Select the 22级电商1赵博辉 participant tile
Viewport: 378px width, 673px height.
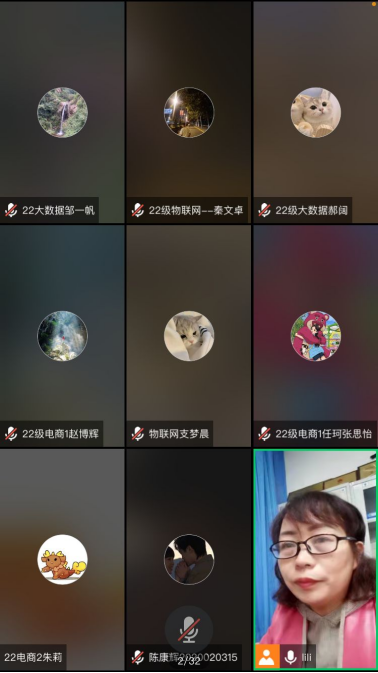click(62, 336)
